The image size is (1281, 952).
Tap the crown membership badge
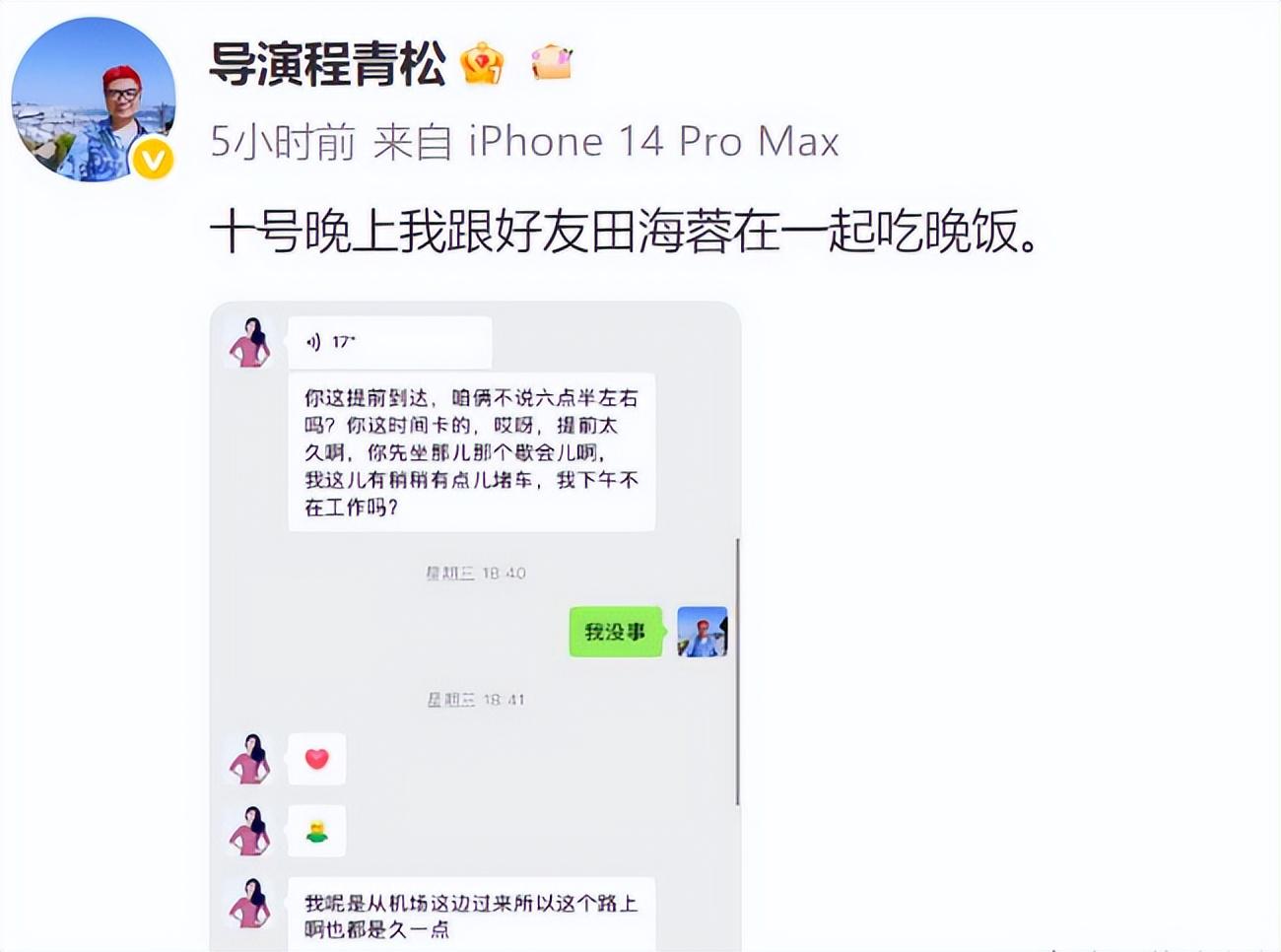tap(483, 65)
